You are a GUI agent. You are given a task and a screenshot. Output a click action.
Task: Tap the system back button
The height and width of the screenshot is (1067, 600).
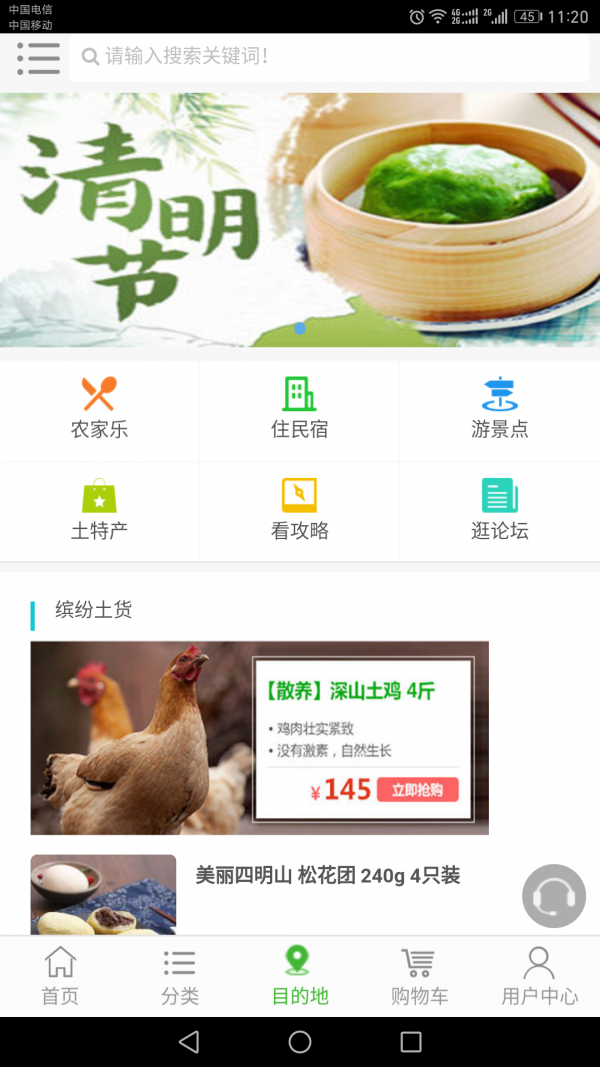[x=189, y=1042]
